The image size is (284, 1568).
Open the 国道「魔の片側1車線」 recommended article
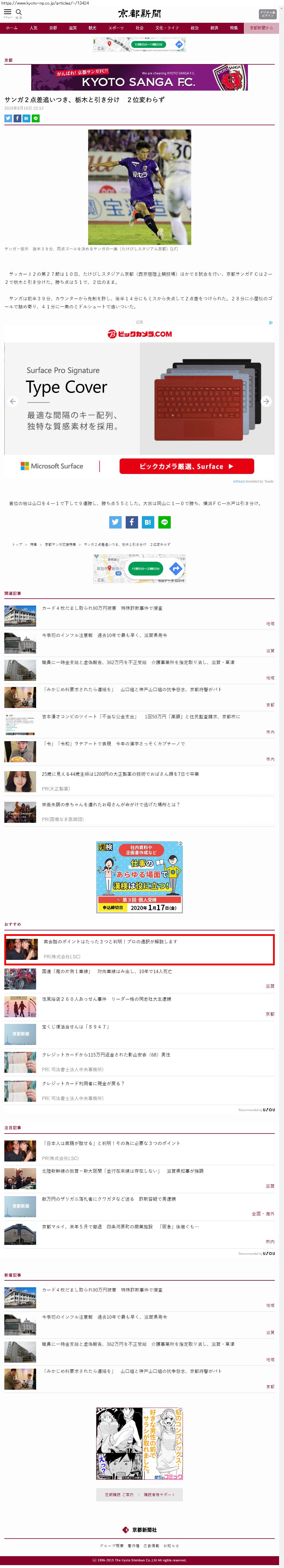[107, 971]
